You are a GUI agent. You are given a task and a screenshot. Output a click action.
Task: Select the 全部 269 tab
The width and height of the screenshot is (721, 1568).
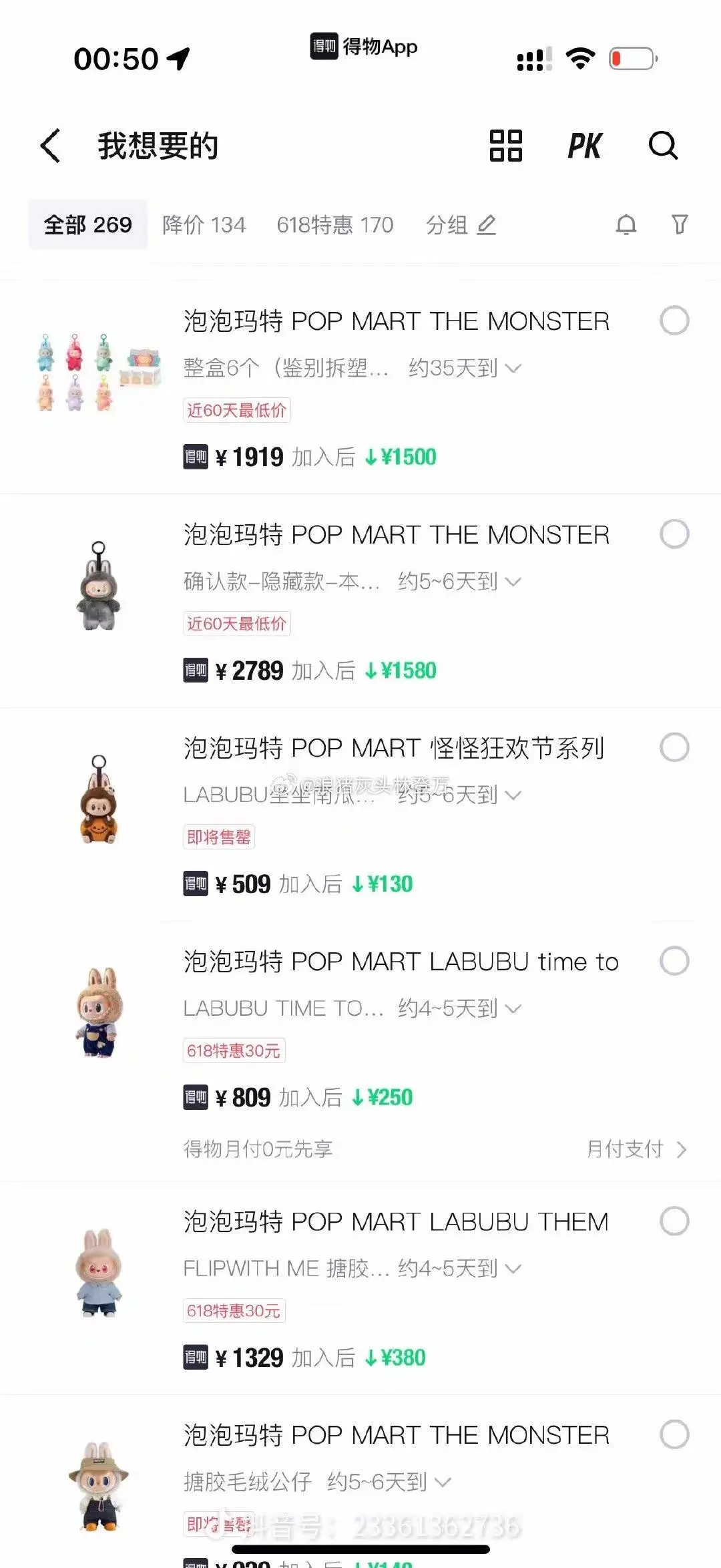point(87,224)
